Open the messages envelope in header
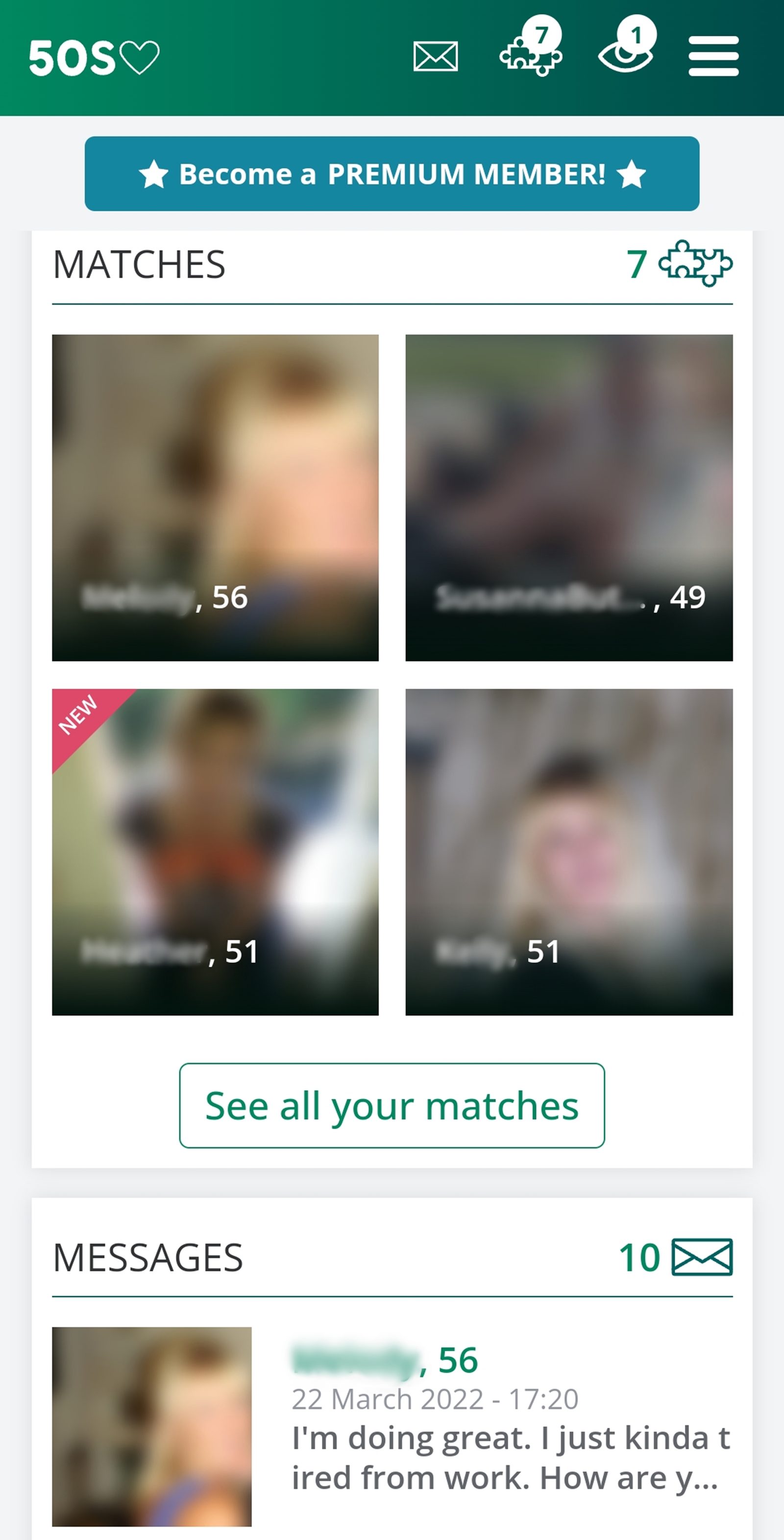The height and width of the screenshot is (1540, 784). coord(436,57)
